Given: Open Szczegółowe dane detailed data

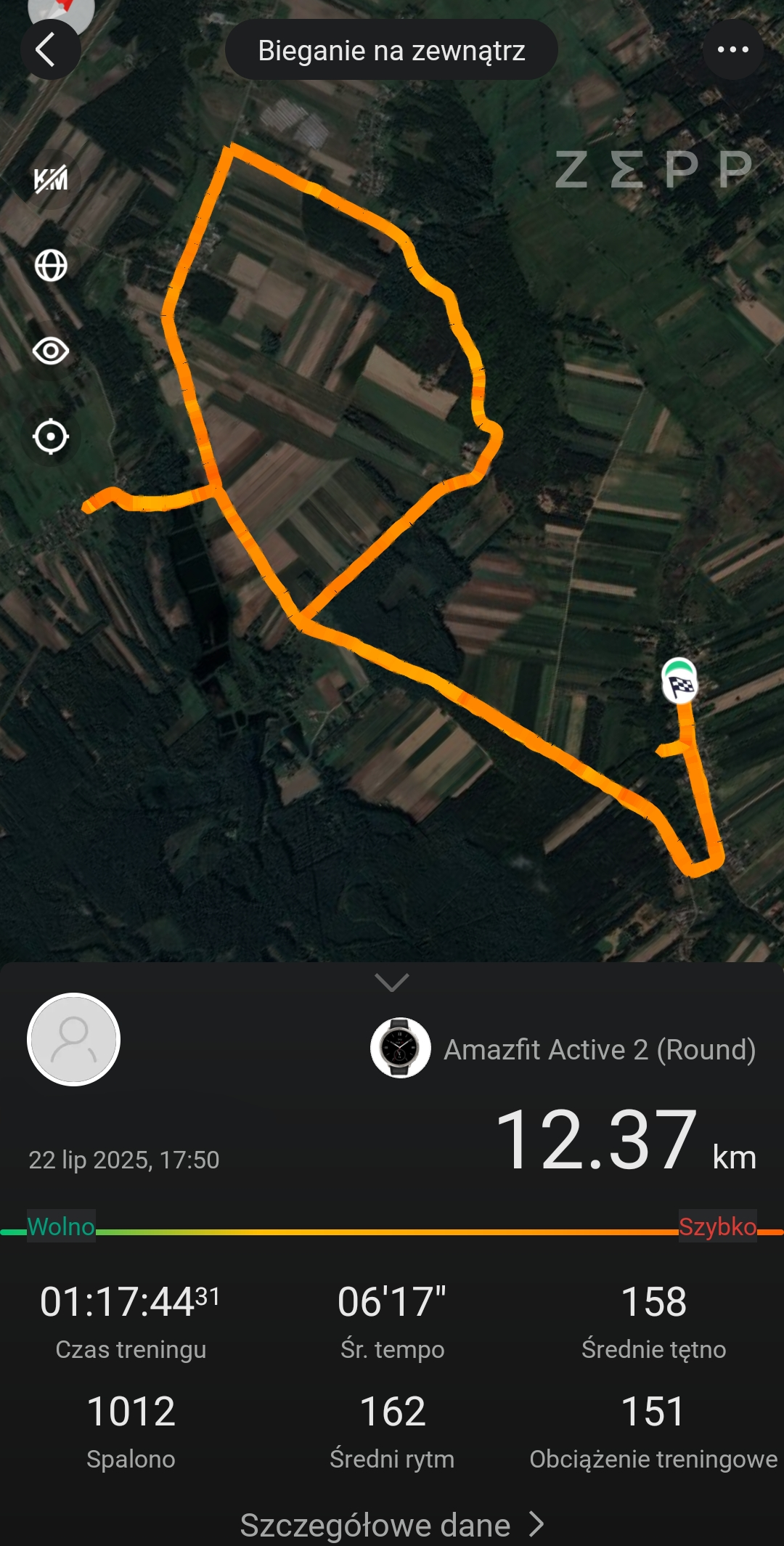Looking at the screenshot, I should 392,1525.
